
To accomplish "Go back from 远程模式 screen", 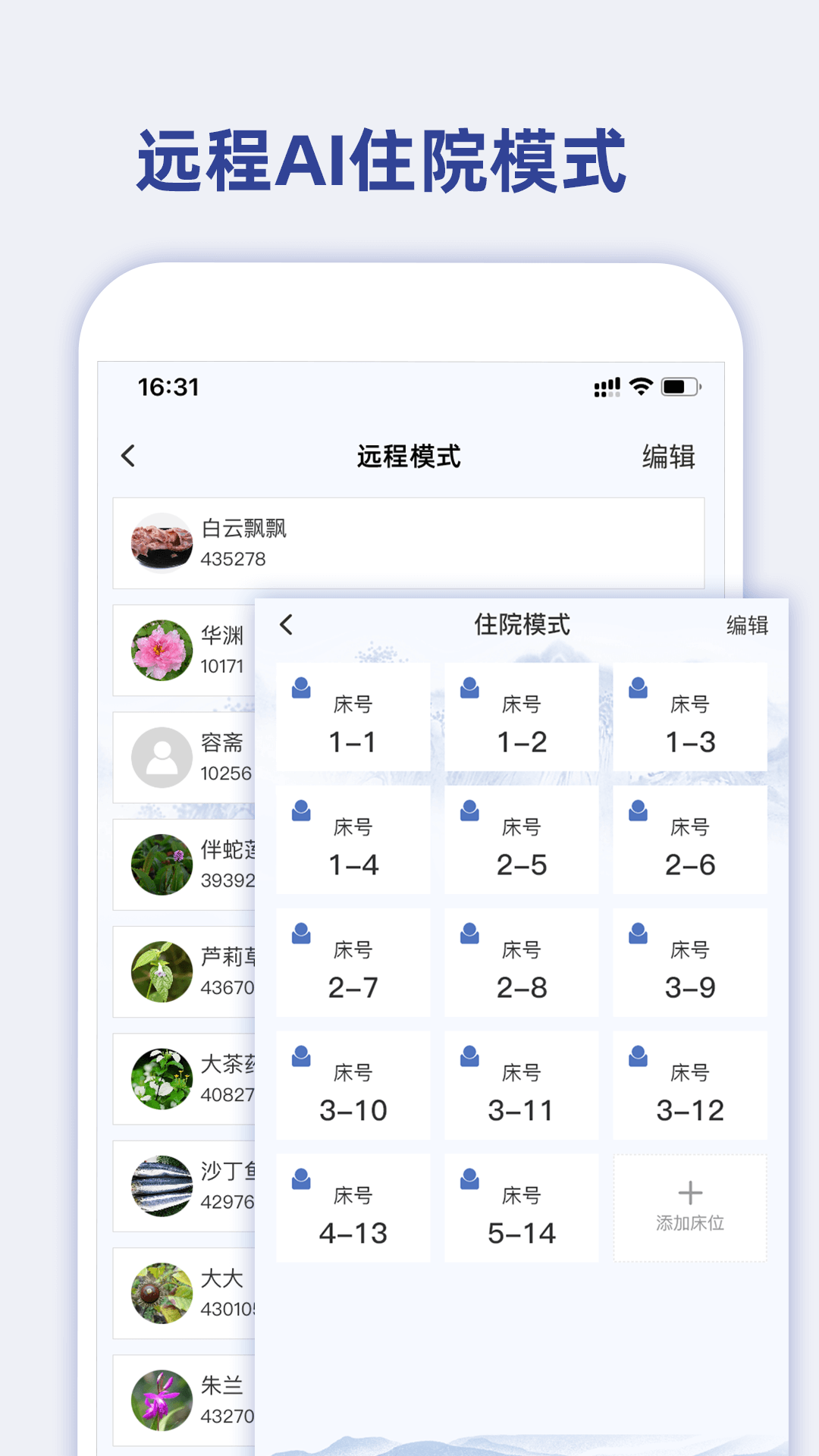I will (x=127, y=456).
